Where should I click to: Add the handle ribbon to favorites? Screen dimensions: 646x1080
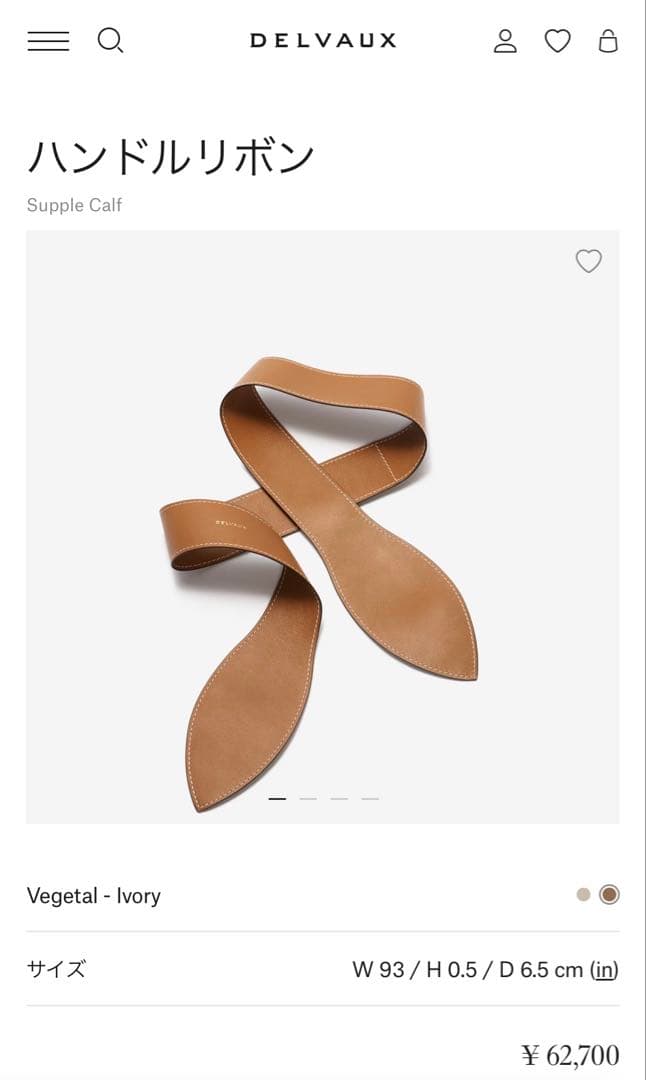point(589,261)
